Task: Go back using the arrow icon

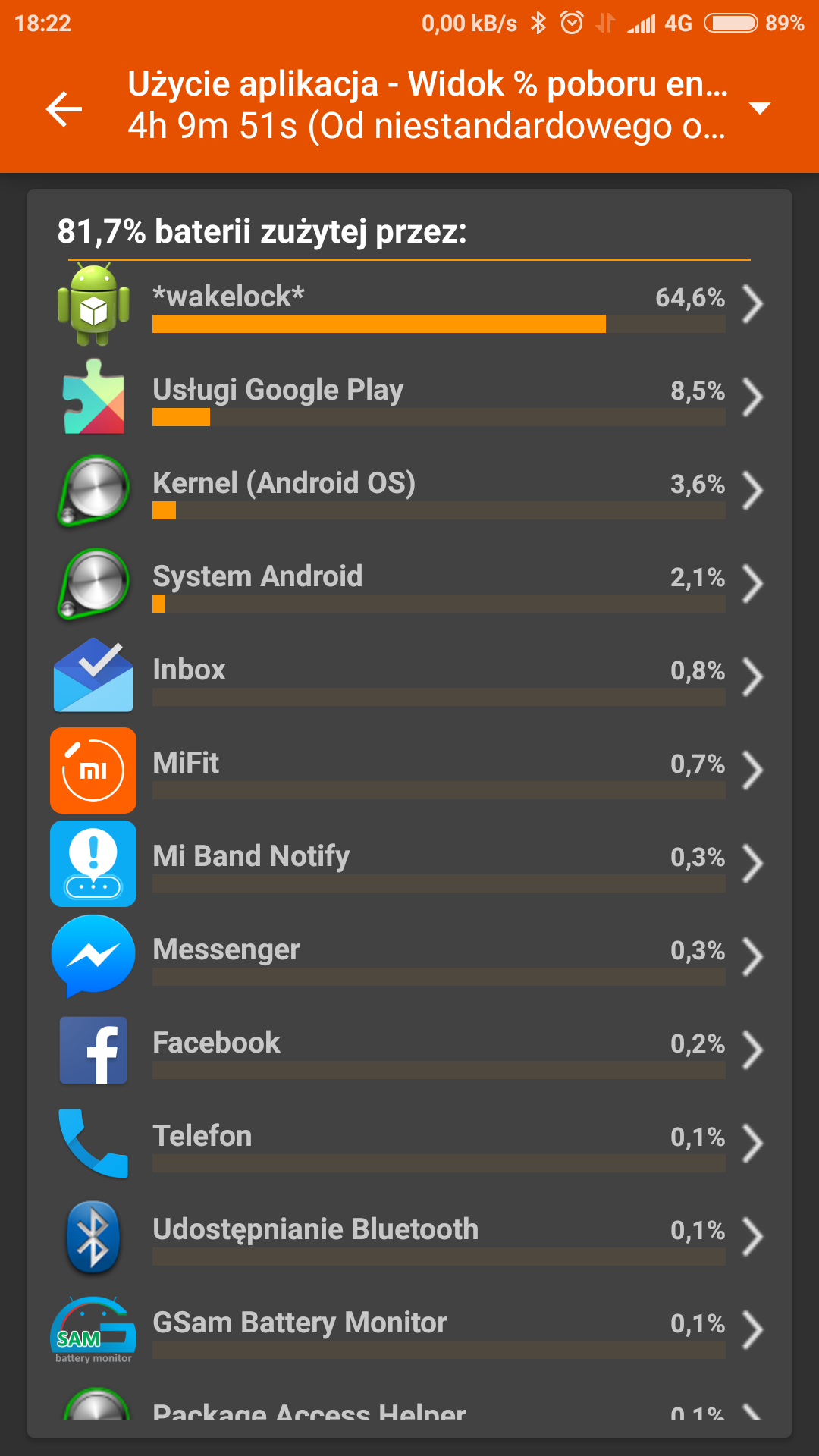Action: (x=64, y=109)
